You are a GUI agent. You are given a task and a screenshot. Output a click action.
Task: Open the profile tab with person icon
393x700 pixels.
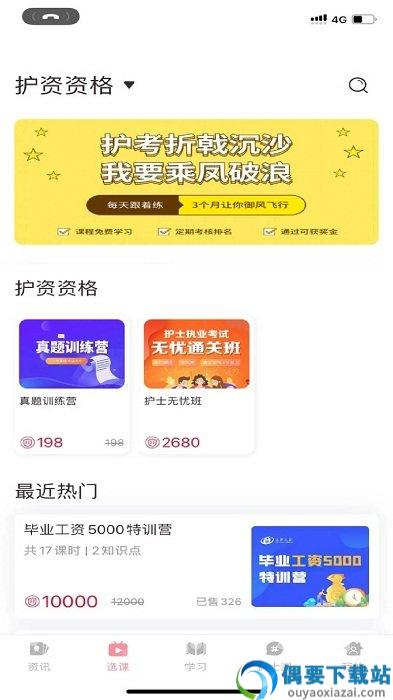[353, 656]
